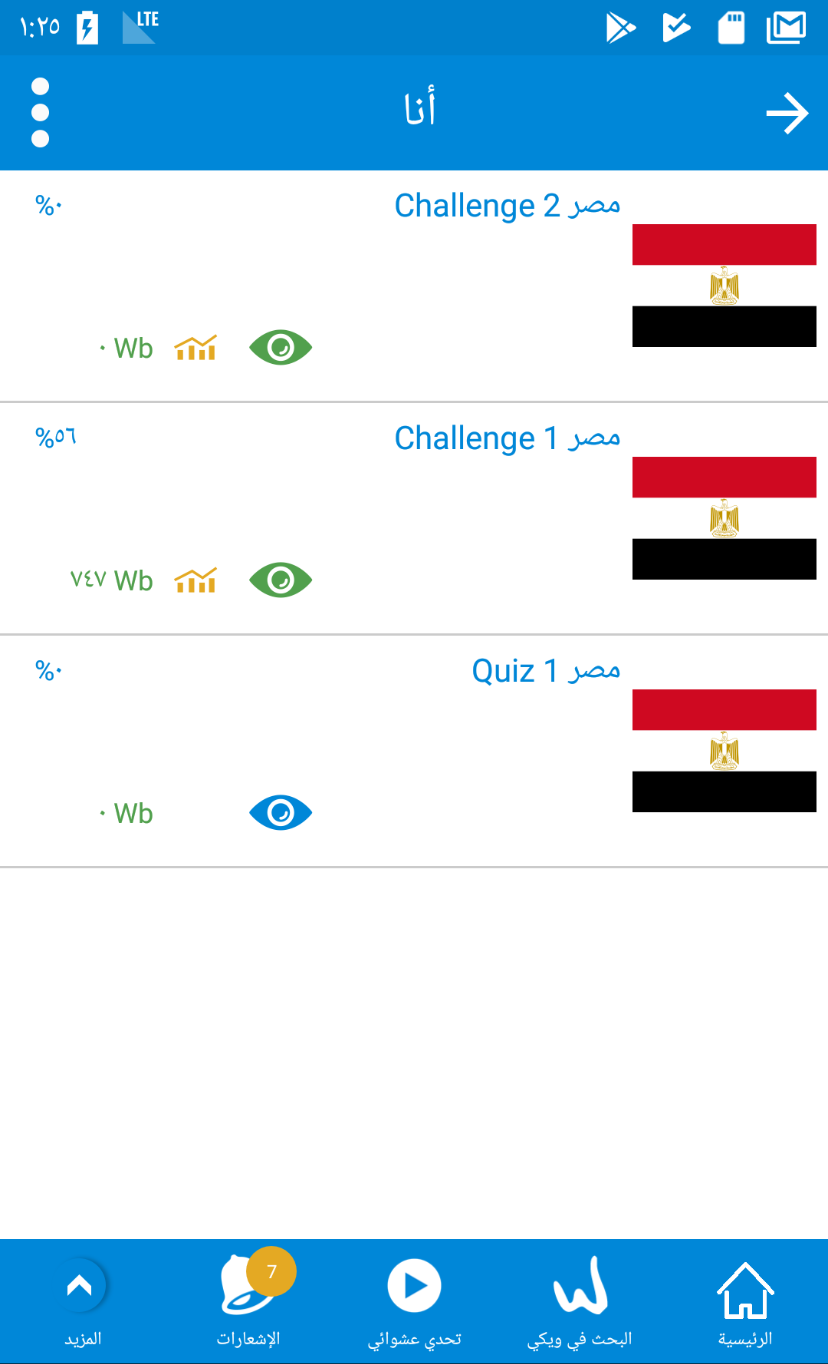Tap the arrow icon in the header
This screenshot has width=828, height=1364.
tap(787, 113)
